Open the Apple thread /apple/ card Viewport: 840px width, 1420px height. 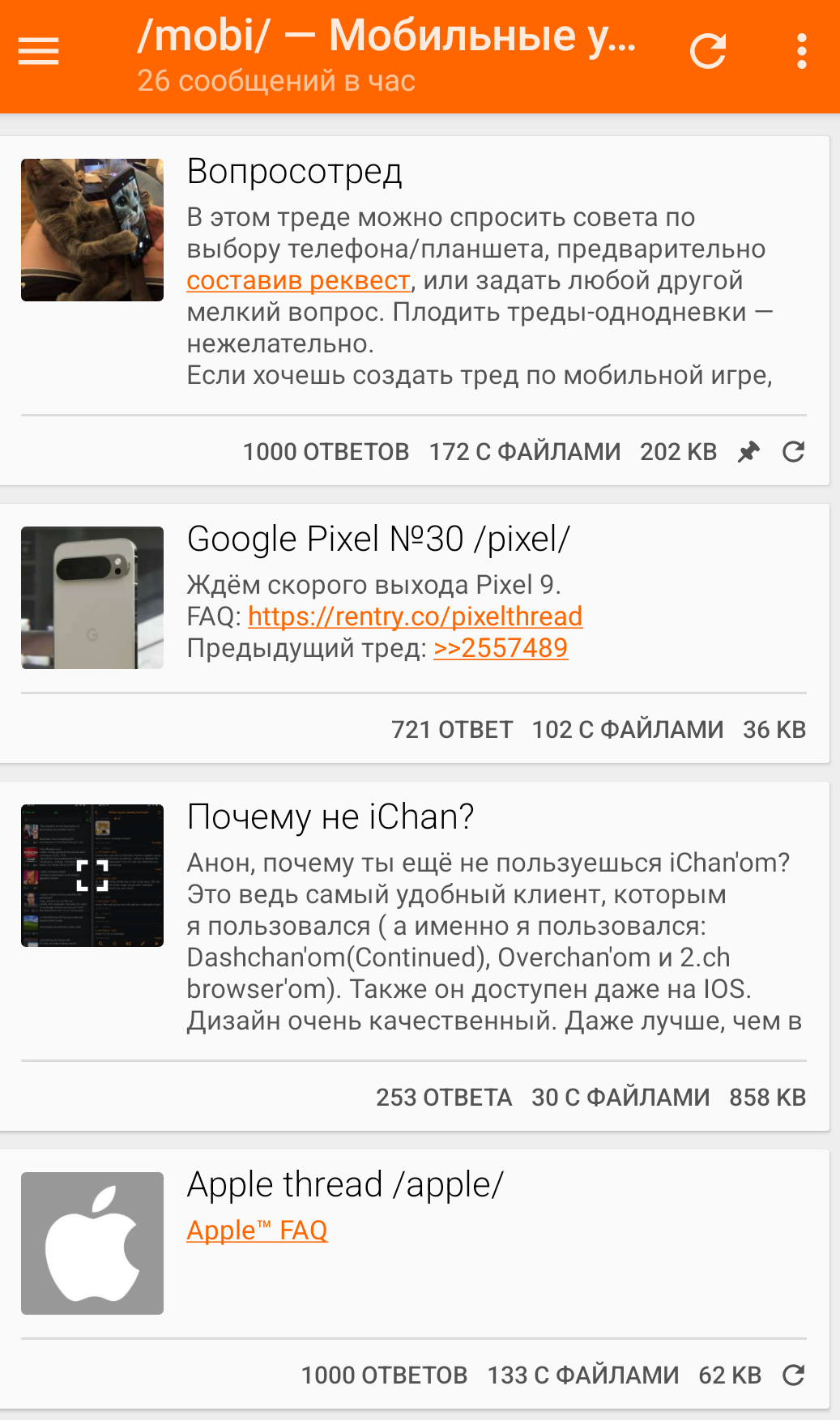tap(345, 1185)
